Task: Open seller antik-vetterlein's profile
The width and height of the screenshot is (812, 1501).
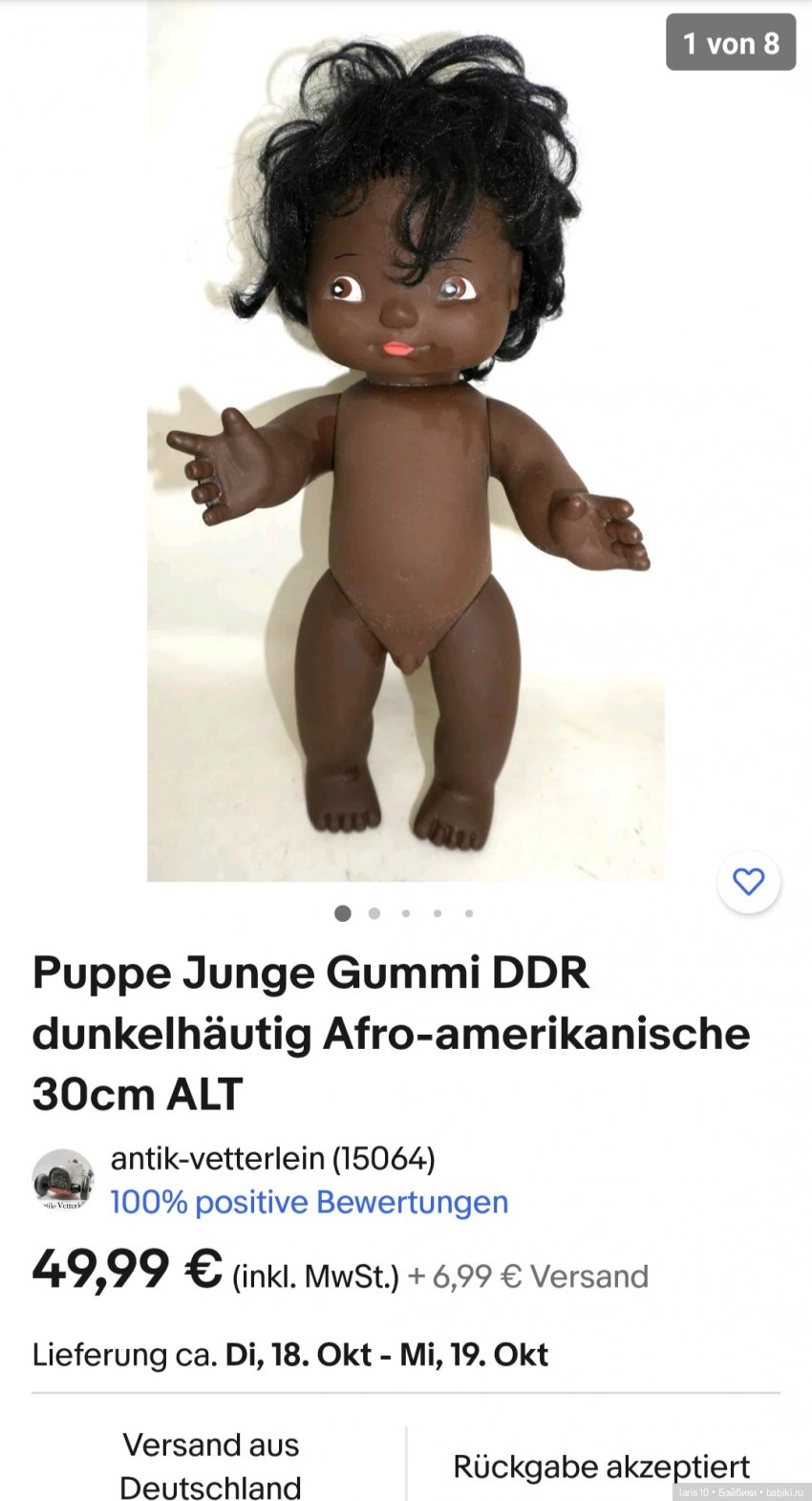Action: tap(272, 1159)
